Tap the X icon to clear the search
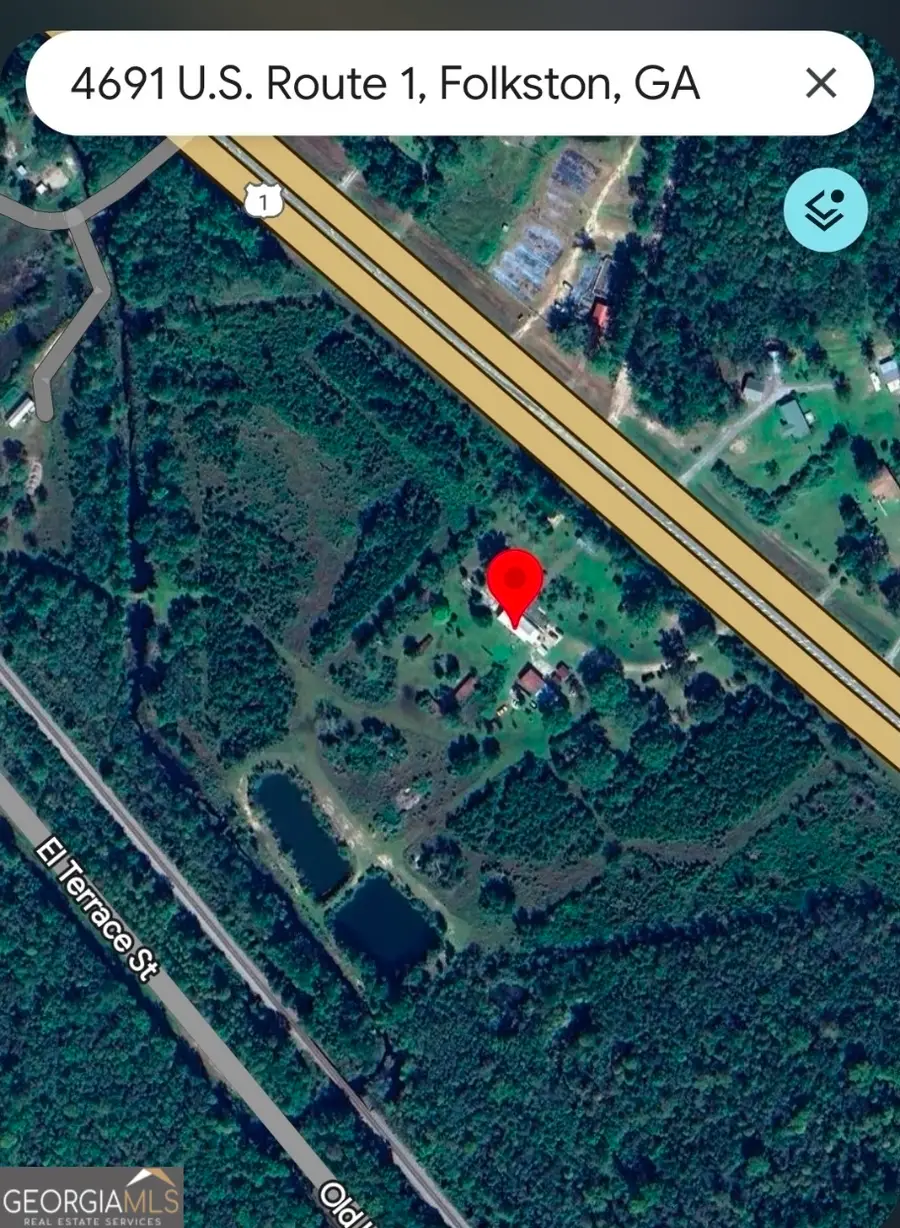The height and width of the screenshot is (1228, 900). [821, 84]
